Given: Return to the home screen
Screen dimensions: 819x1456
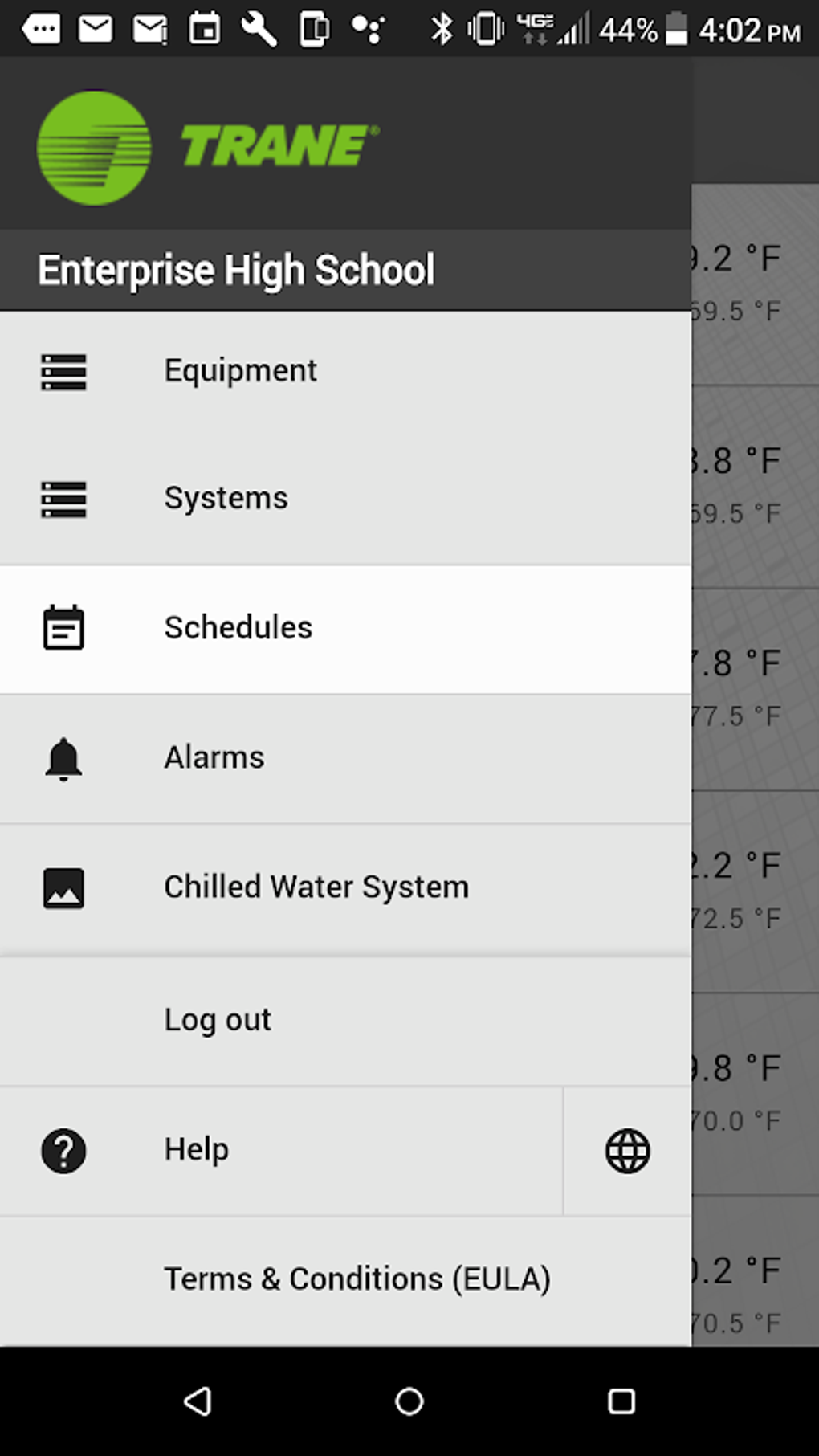Looking at the screenshot, I should click(409, 1401).
